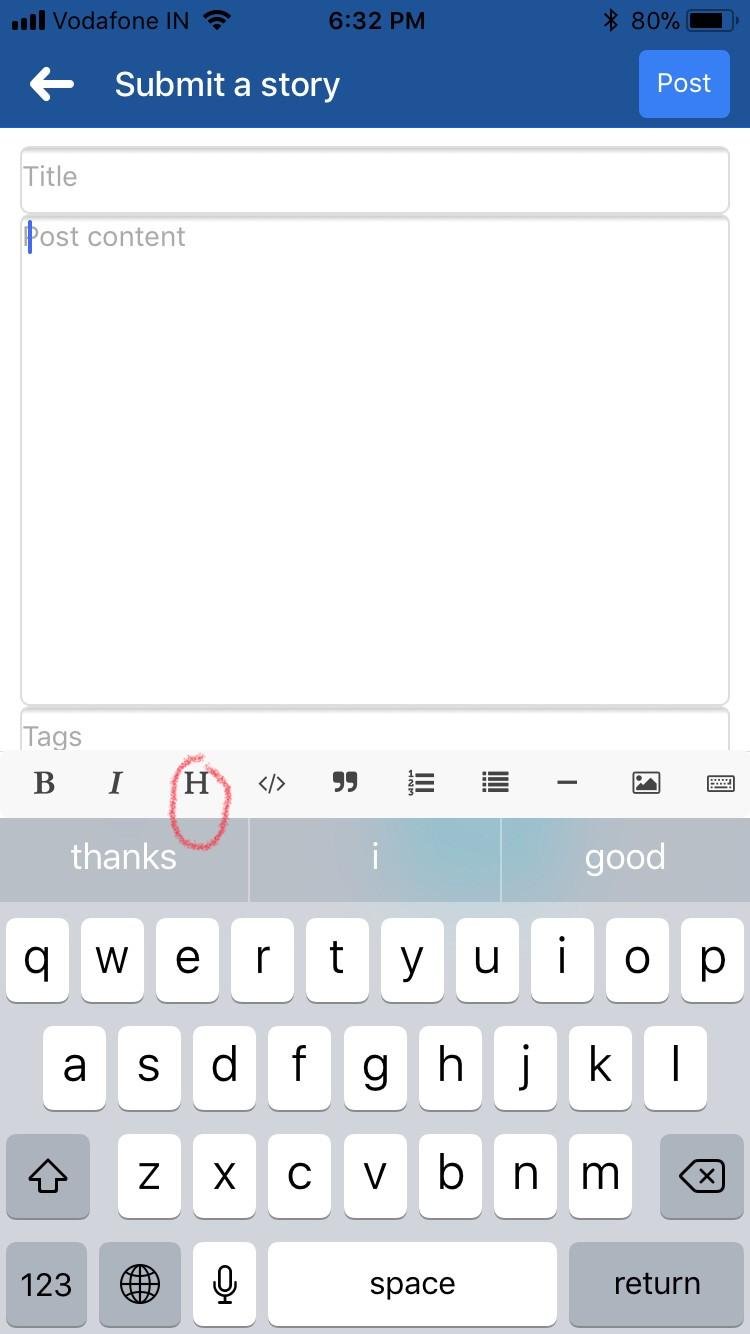Insert a horizontal rule
The height and width of the screenshot is (1334, 750).
[567, 783]
